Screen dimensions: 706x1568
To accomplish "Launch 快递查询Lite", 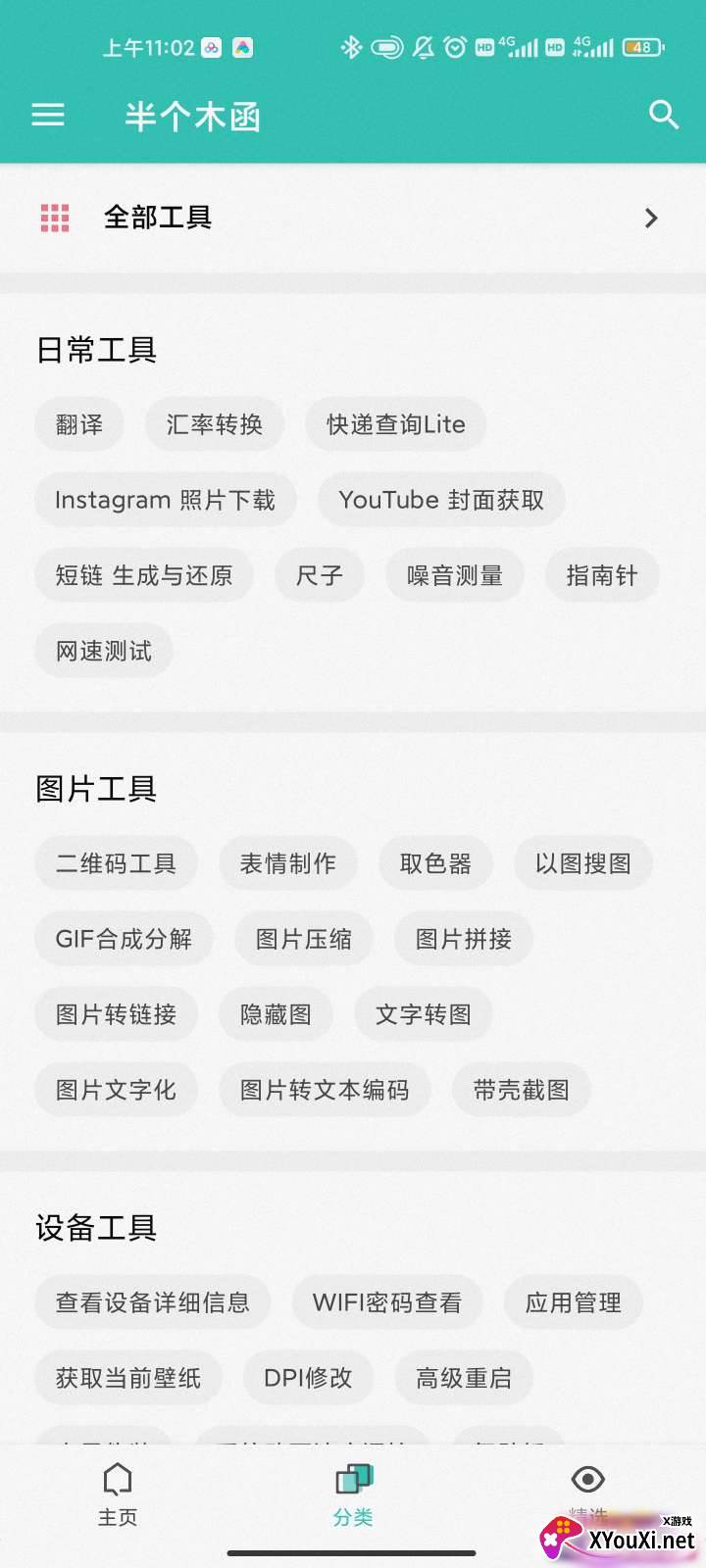I will [x=396, y=424].
